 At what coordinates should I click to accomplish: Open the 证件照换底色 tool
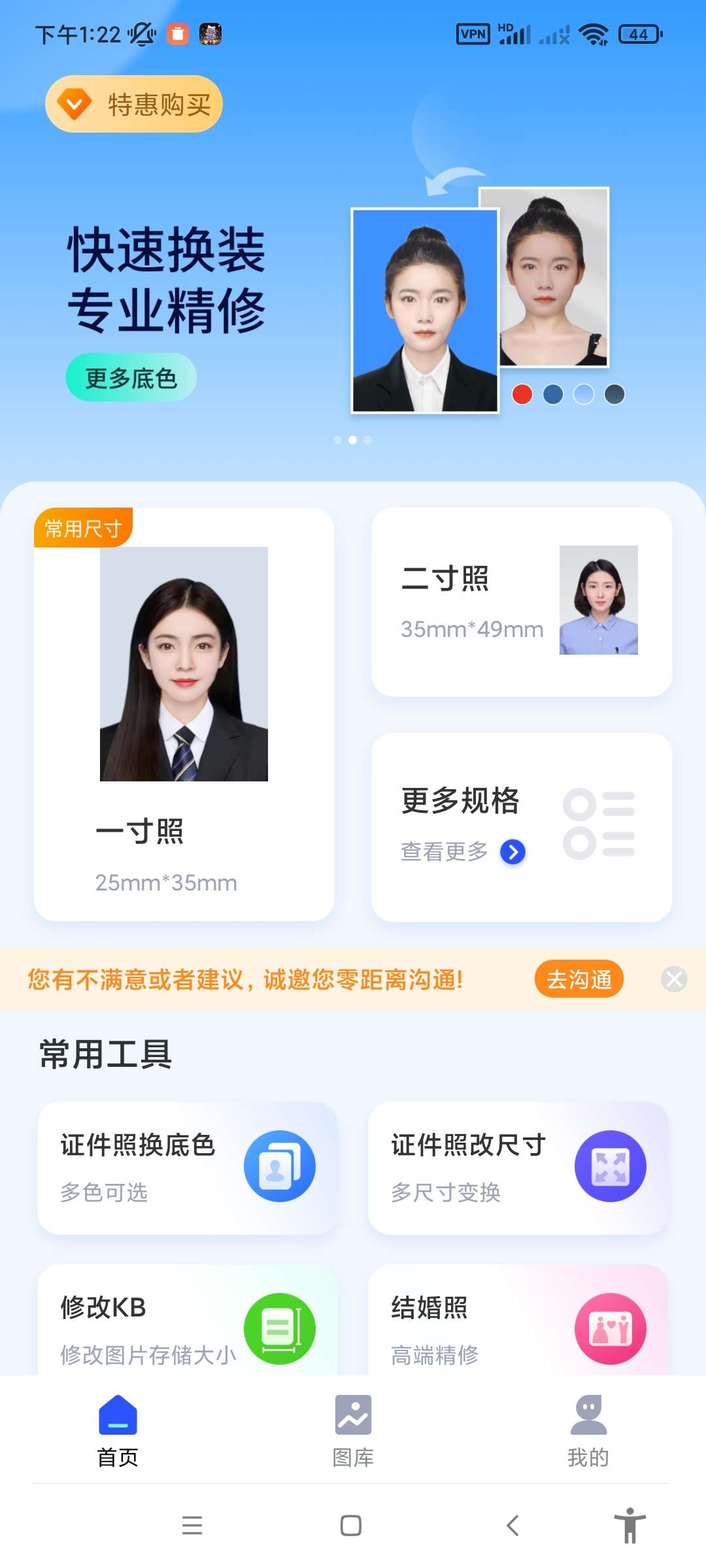point(188,1168)
